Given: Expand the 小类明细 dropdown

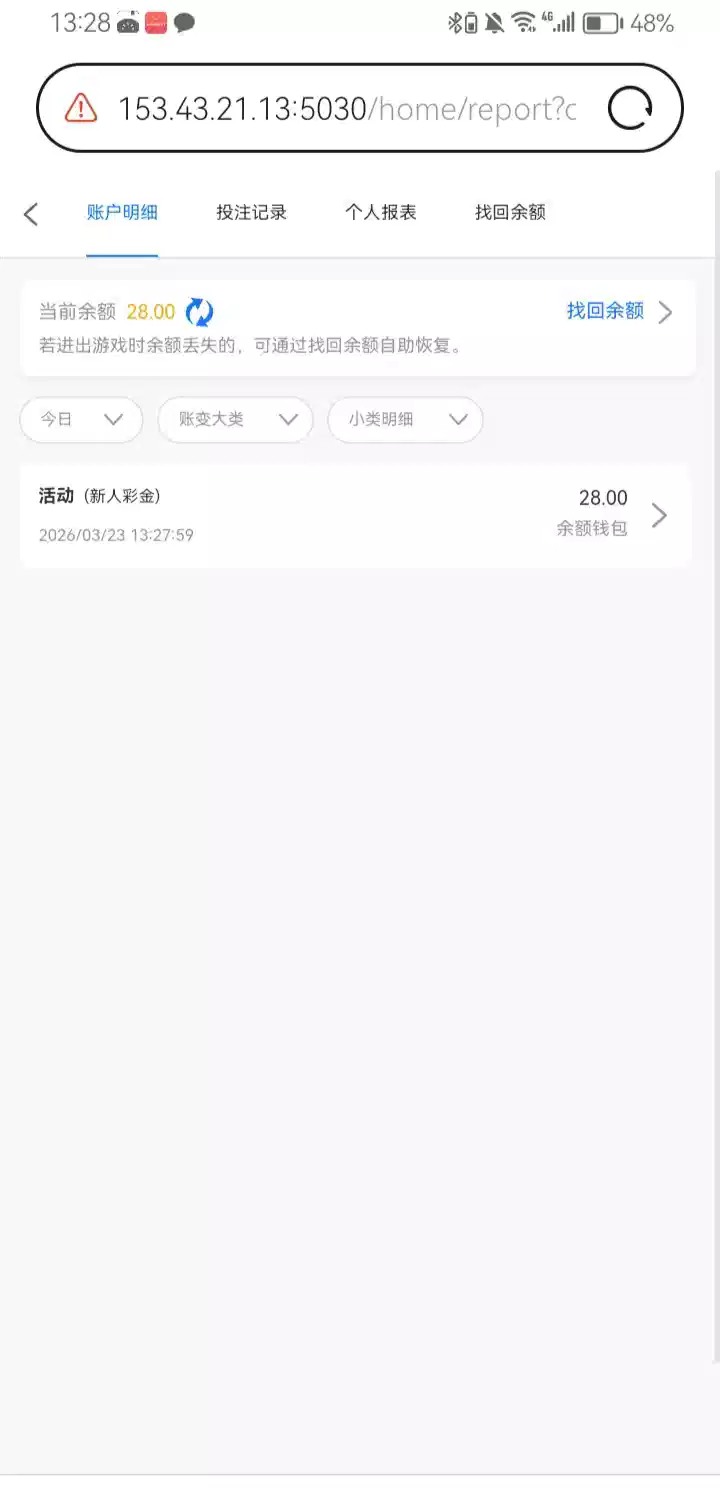Looking at the screenshot, I should [x=405, y=420].
